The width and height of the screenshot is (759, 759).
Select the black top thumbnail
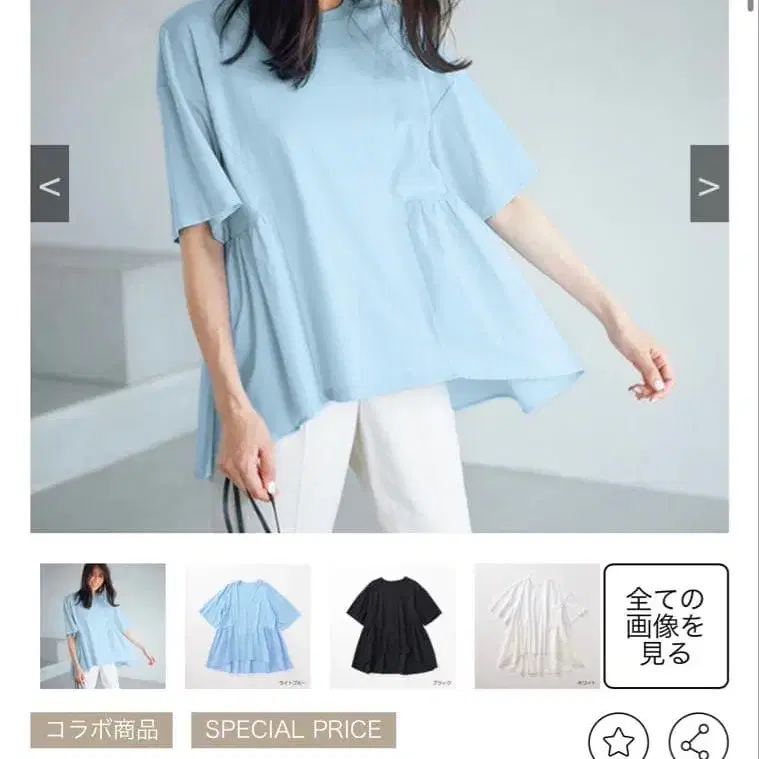pyautogui.click(x=393, y=626)
